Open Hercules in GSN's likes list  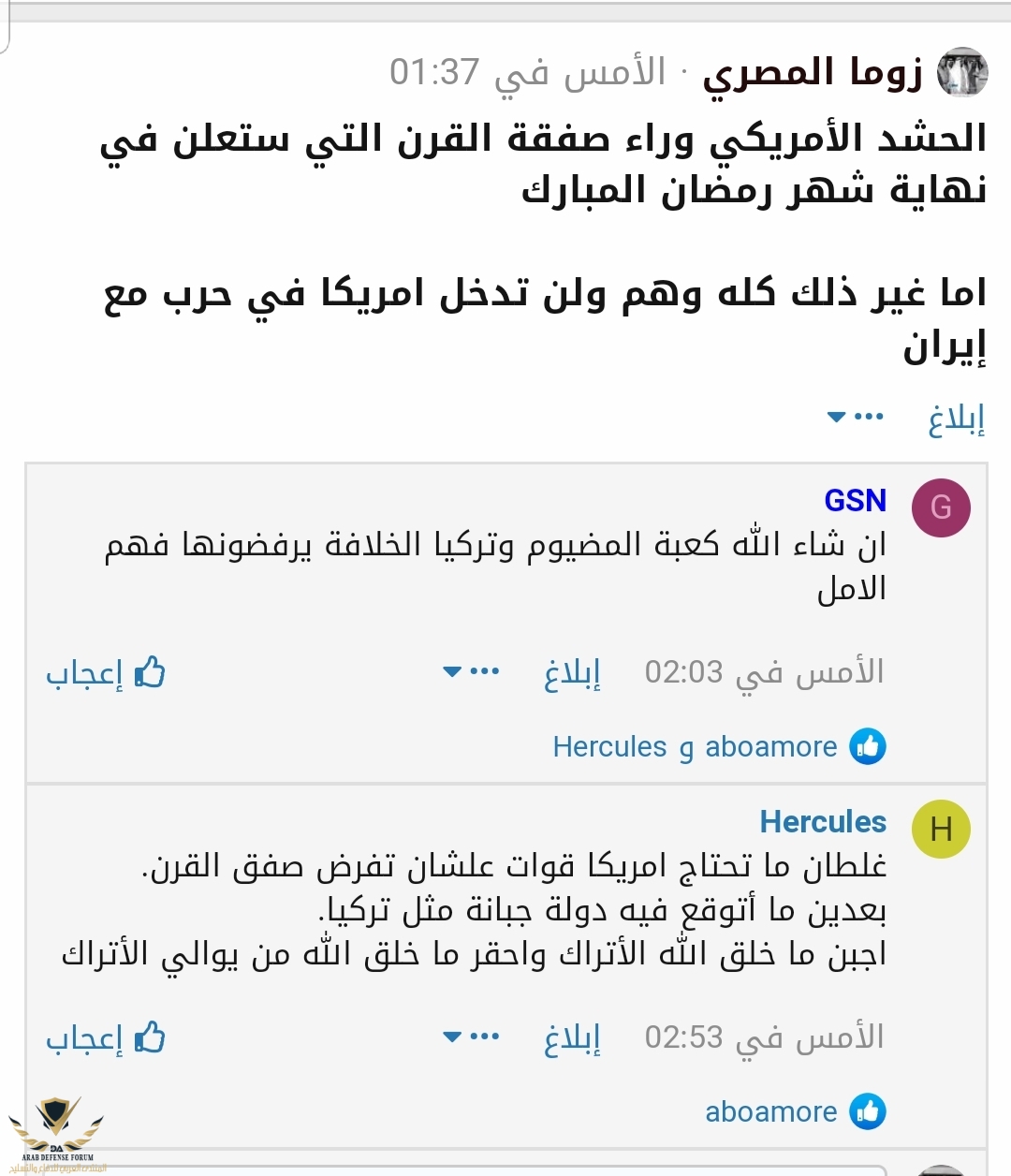(609, 747)
